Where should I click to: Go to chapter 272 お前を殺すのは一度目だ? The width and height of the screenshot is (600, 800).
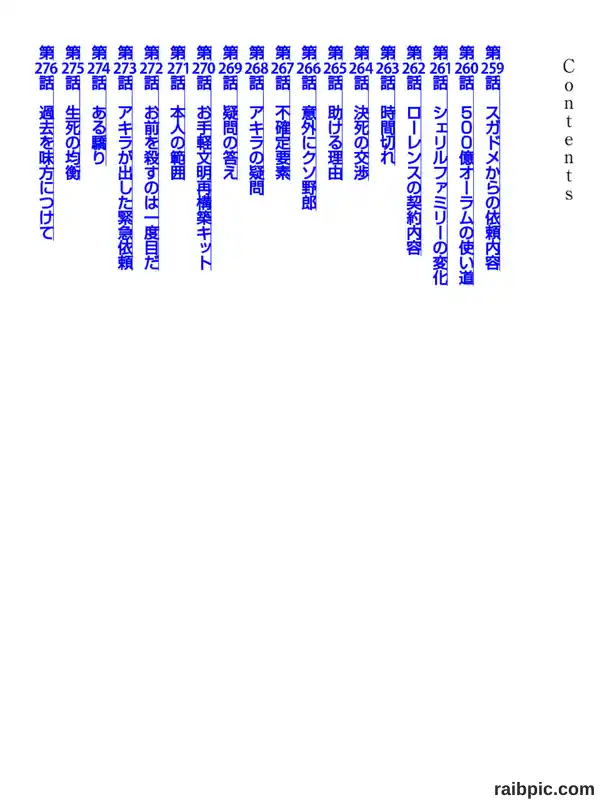click(x=152, y=158)
